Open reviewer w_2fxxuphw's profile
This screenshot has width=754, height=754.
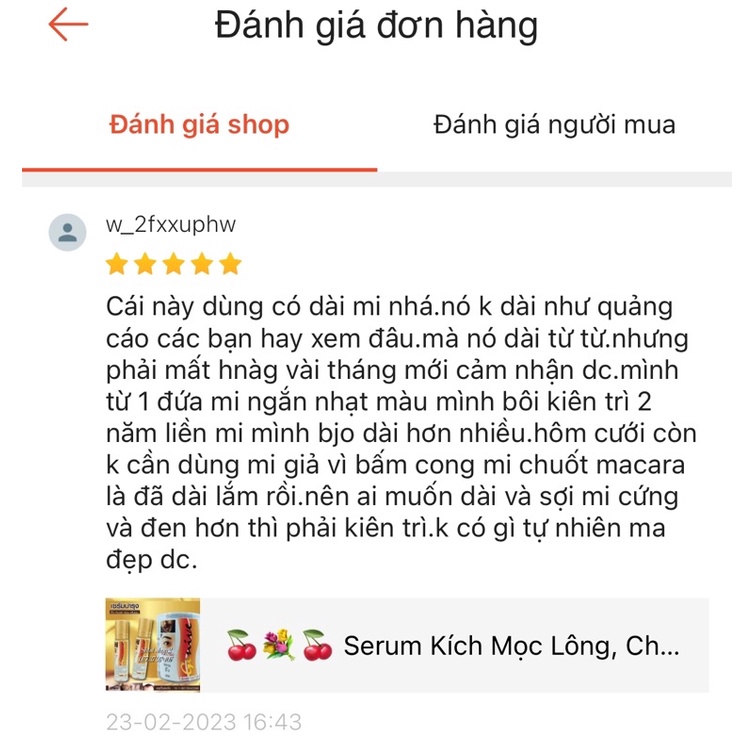point(67,233)
